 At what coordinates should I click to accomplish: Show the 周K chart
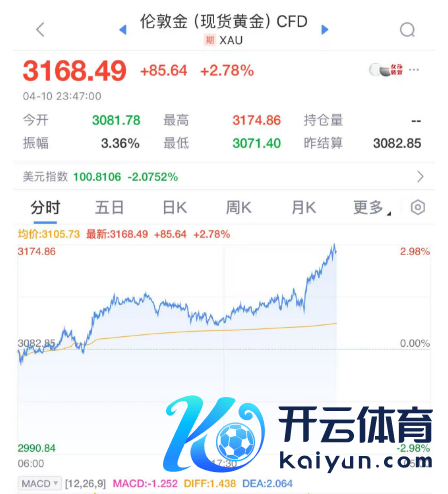coord(239,208)
